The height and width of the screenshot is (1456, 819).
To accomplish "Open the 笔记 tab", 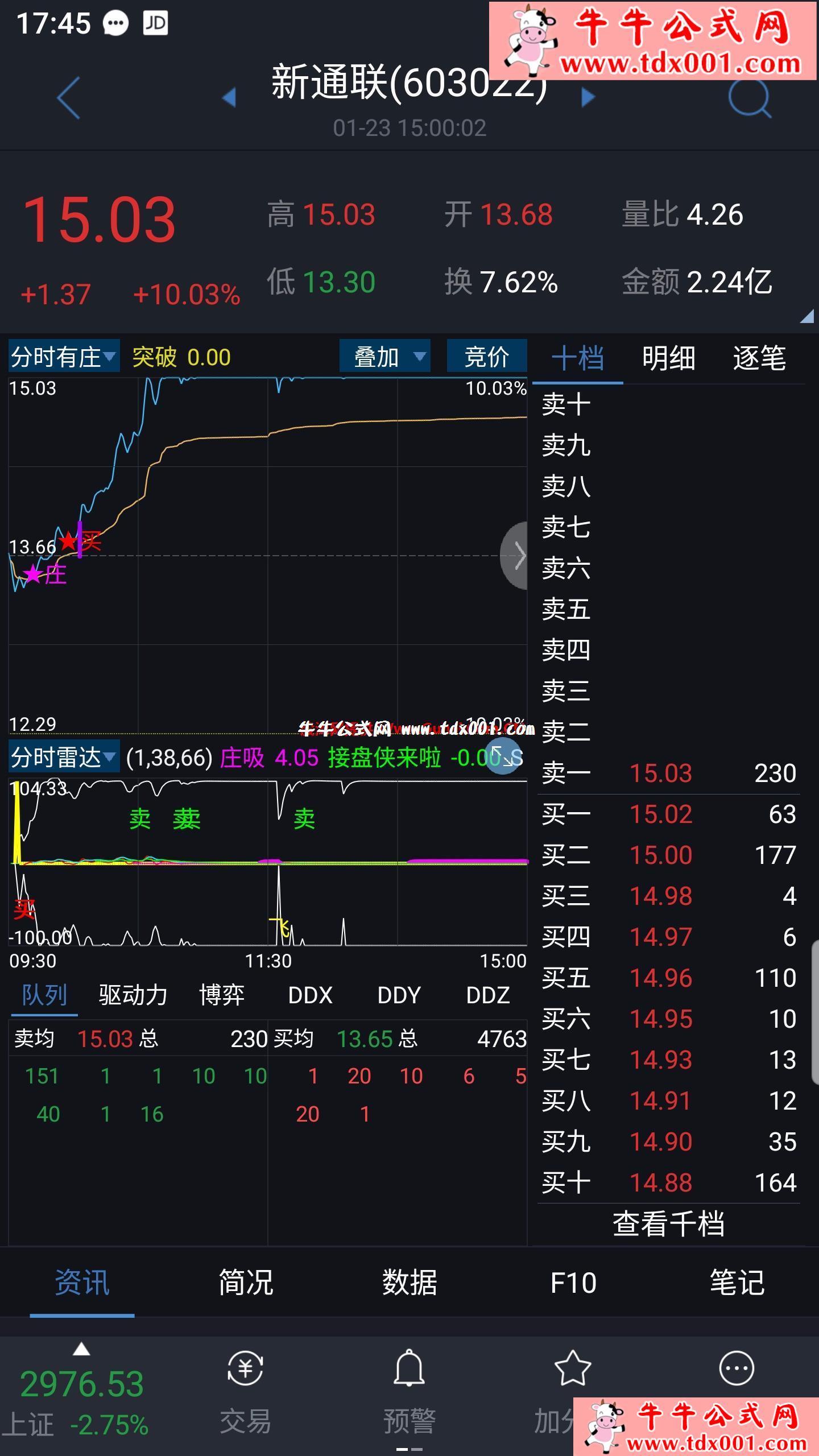I will tap(737, 1283).
